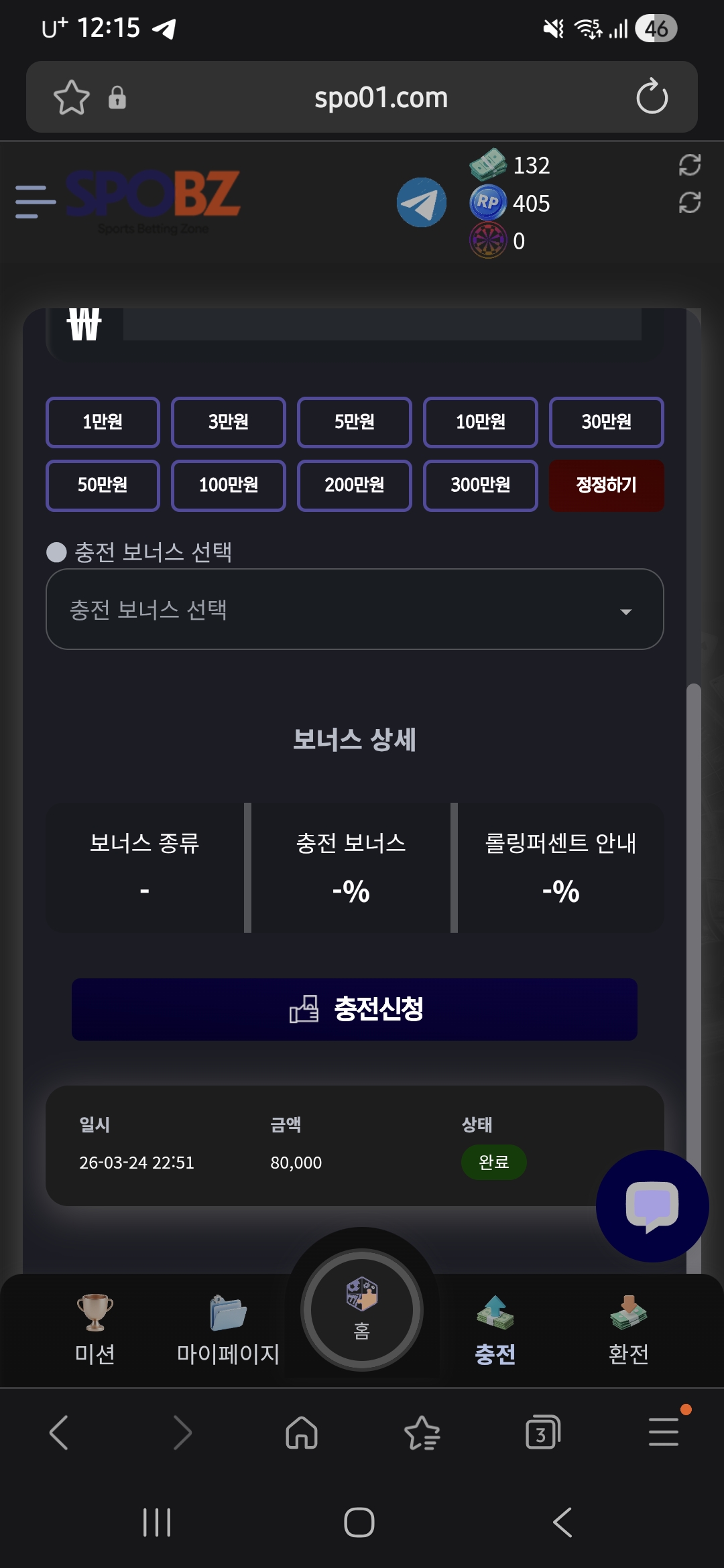The height and width of the screenshot is (1568, 724).
Task: Switch to the 미션 tab
Action: pyautogui.click(x=95, y=1330)
